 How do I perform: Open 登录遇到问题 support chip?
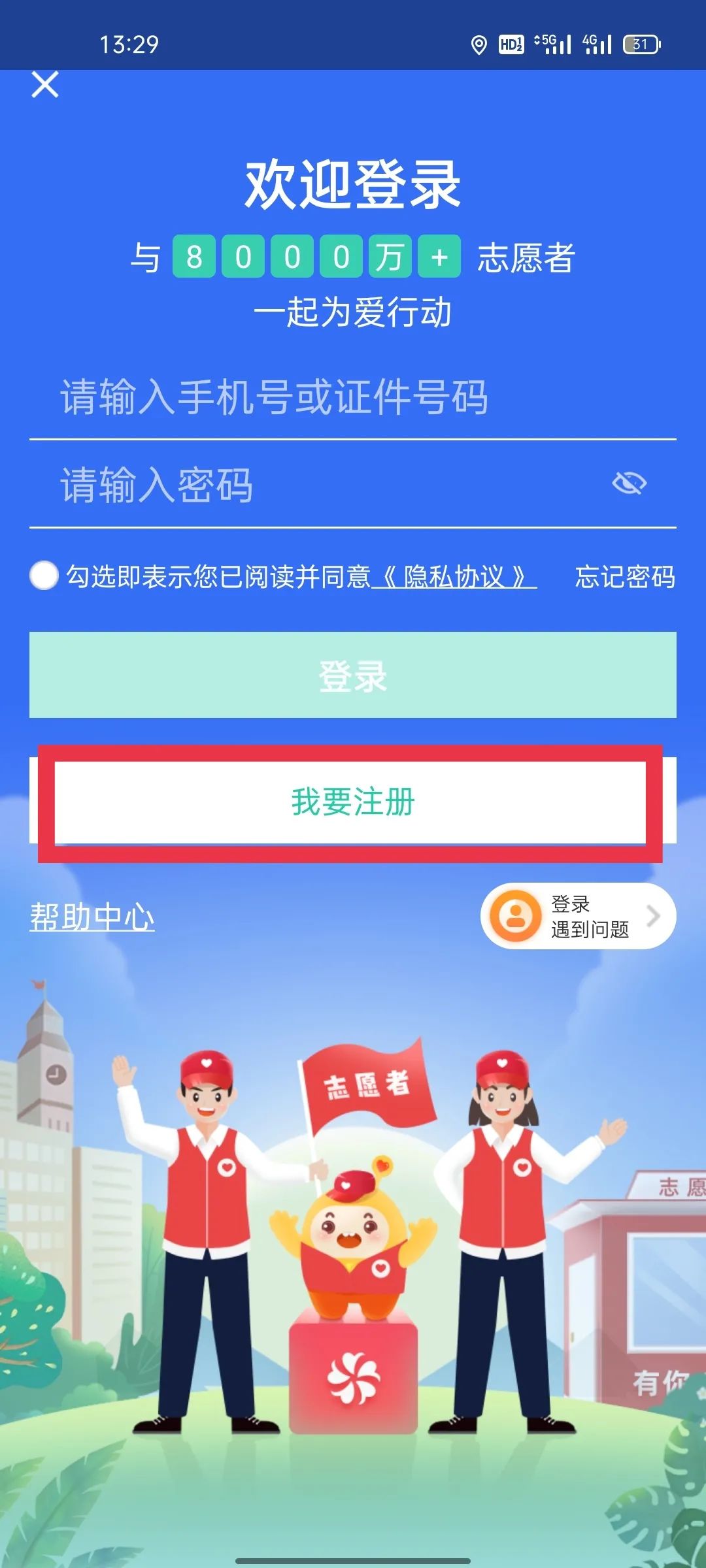[x=578, y=916]
